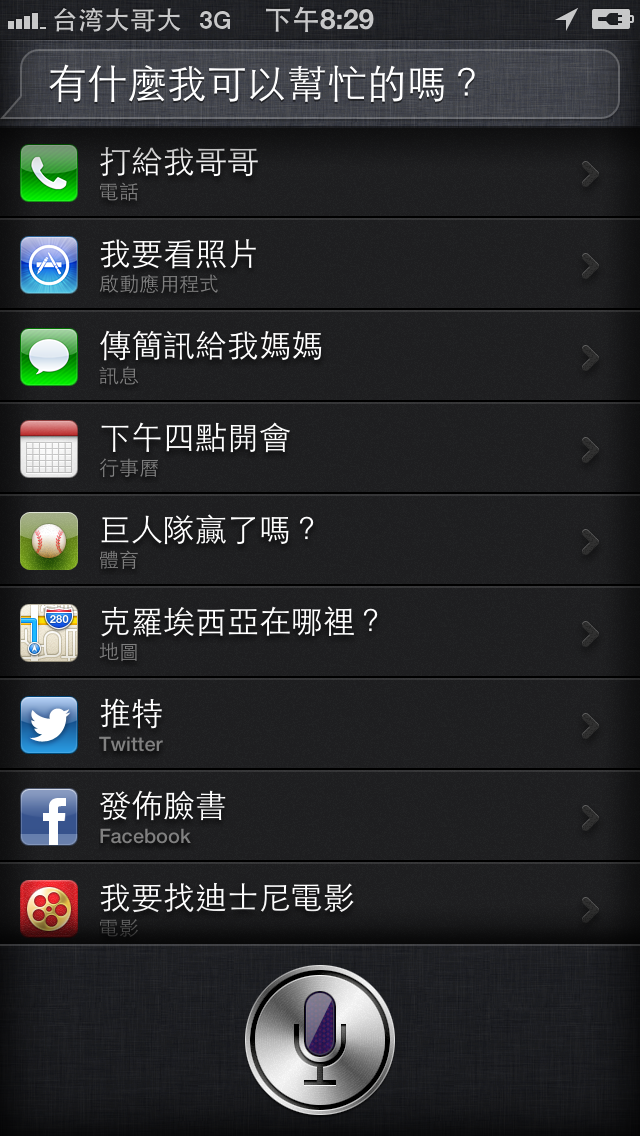Open the 打給我哥哥 phone example row
This screenshot has width=640, height=1136.
(320, 172)
